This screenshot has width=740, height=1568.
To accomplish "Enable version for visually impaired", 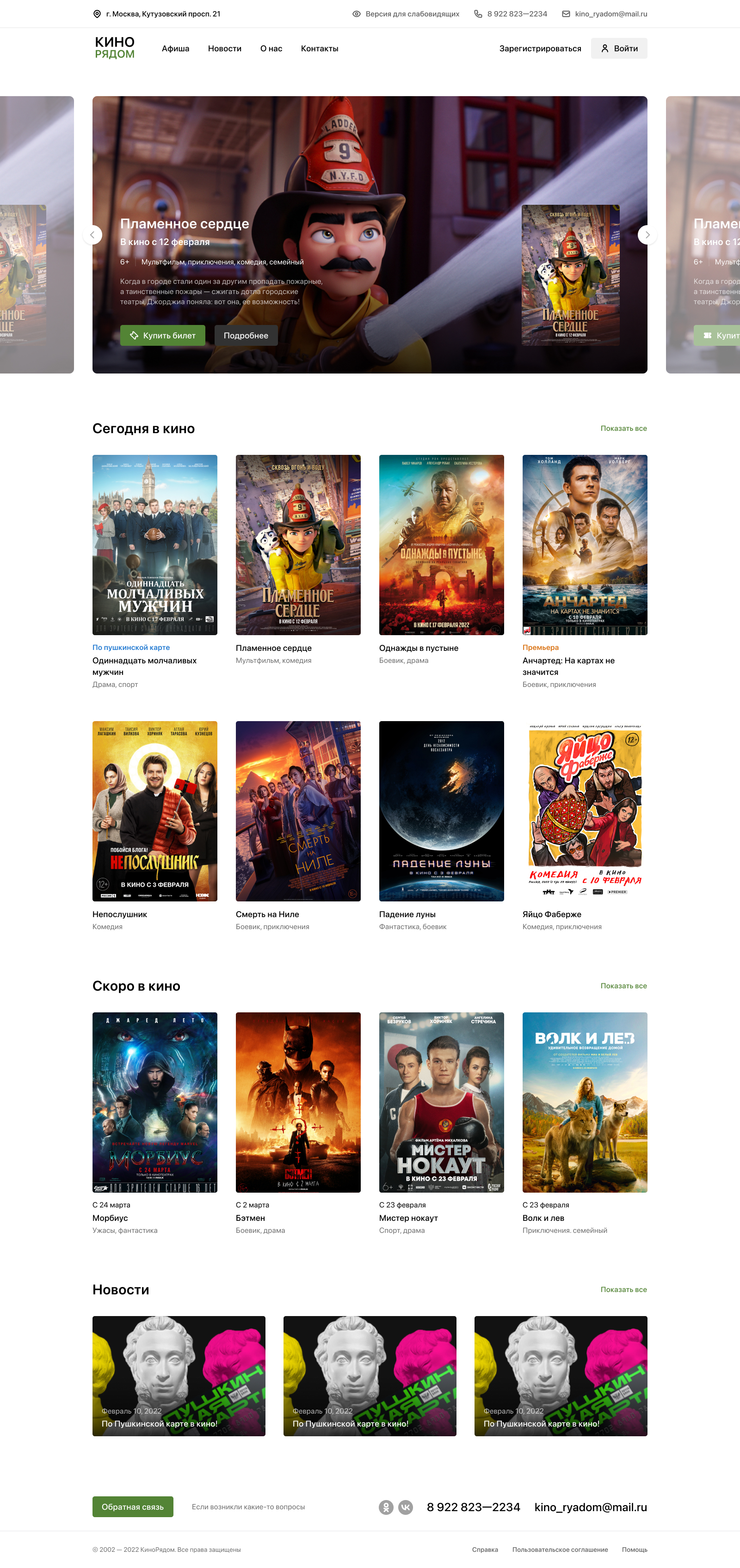I will [x=406, y=14].
